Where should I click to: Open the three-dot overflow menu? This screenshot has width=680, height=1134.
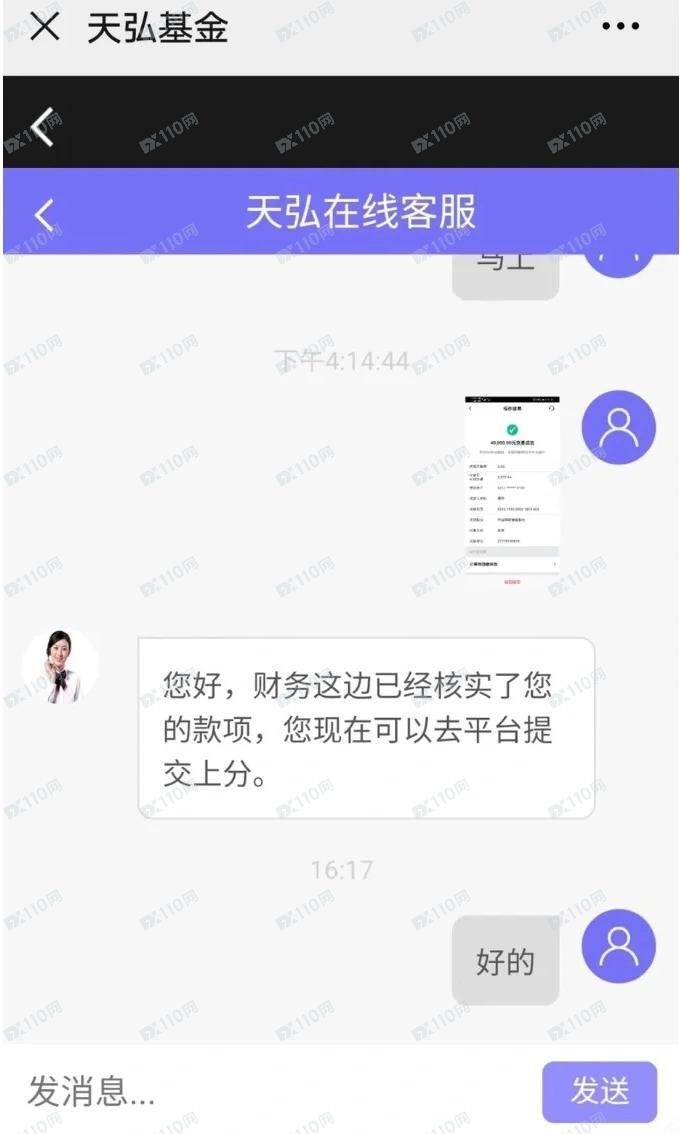point(620,27)
